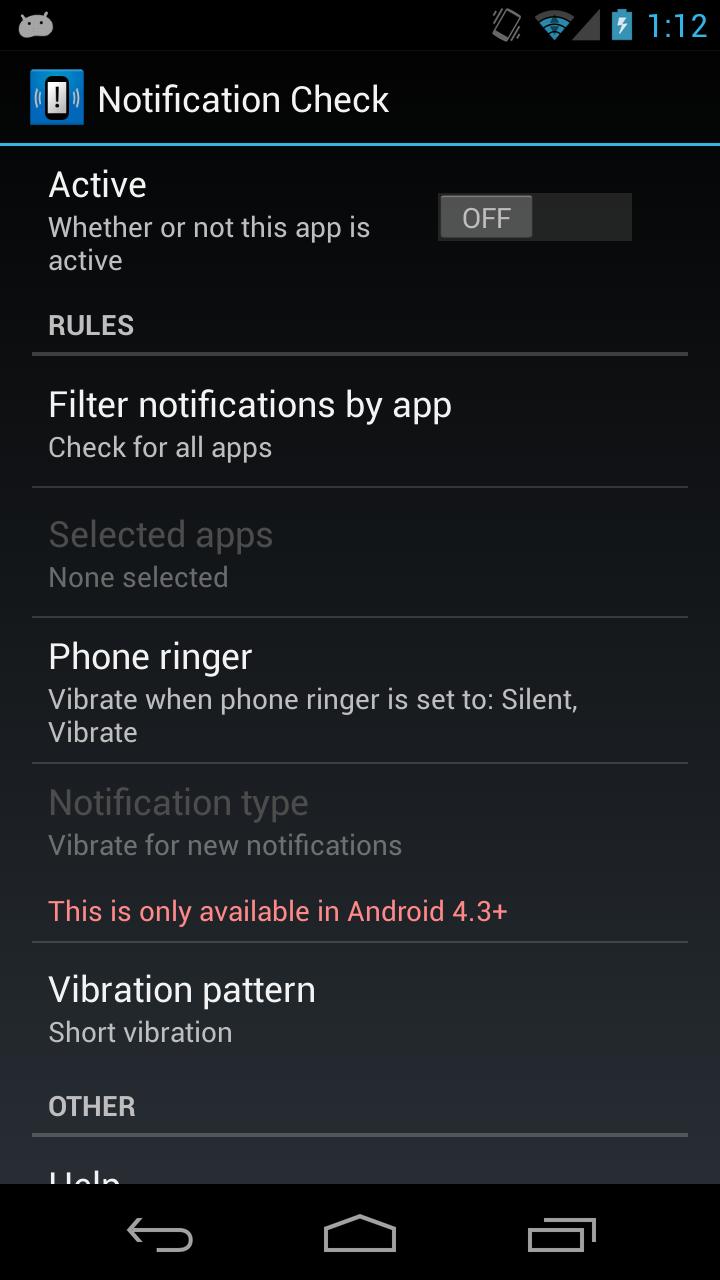720x1280 pixels.
Task: Click the RULES section header
Action: pyautogui.click(x=90, y=325)
